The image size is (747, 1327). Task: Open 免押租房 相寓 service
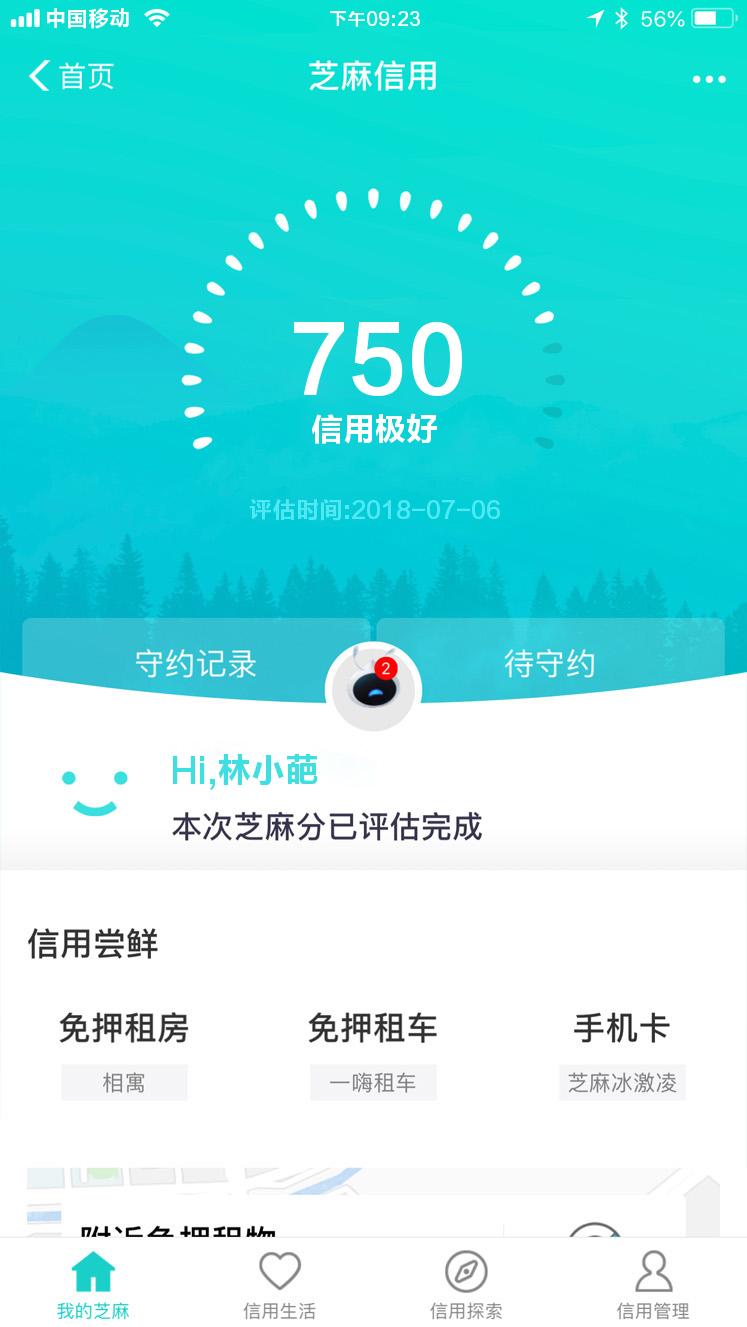point(124,1052)
